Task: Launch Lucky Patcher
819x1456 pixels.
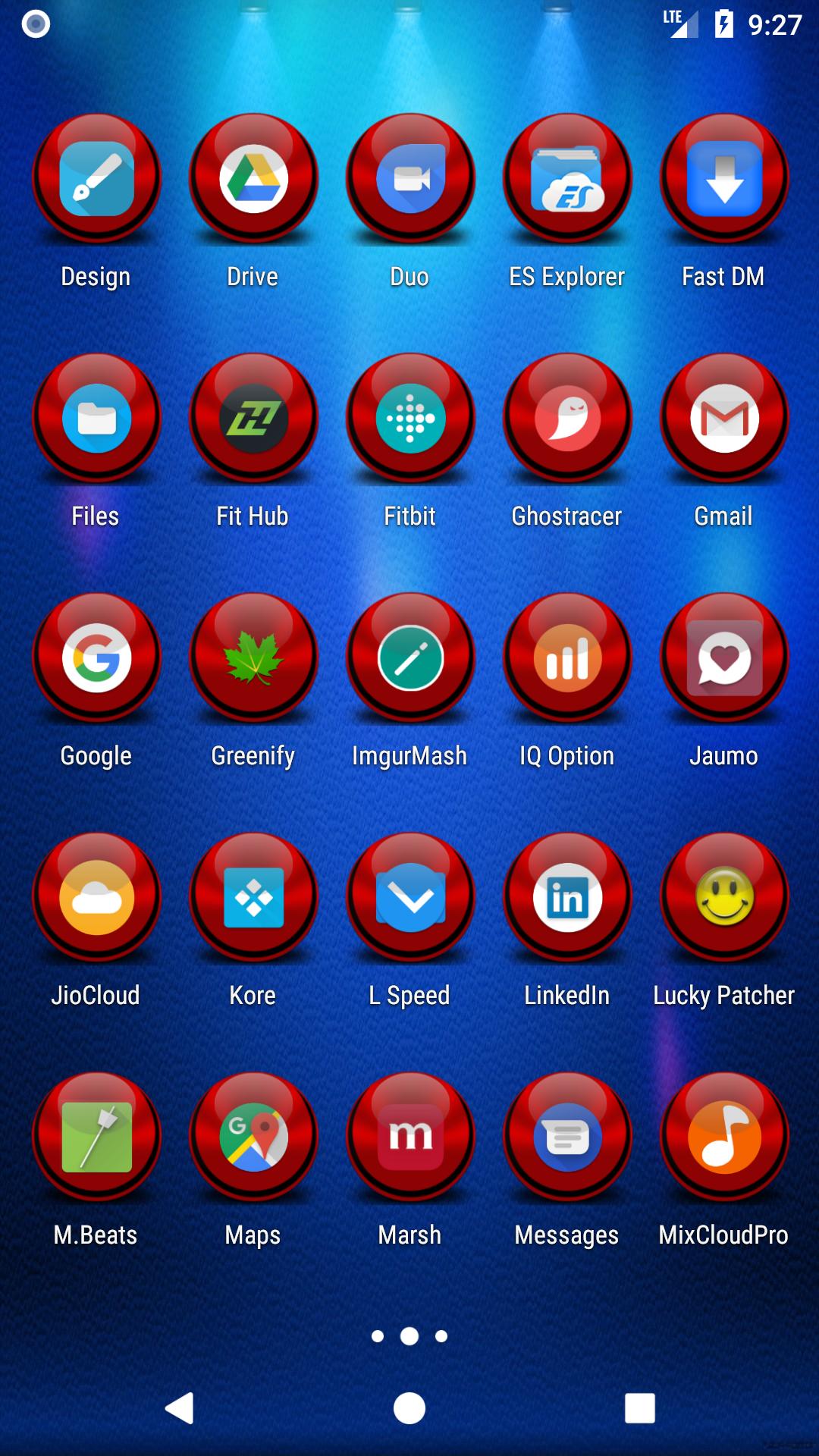Action: point(724,898)
